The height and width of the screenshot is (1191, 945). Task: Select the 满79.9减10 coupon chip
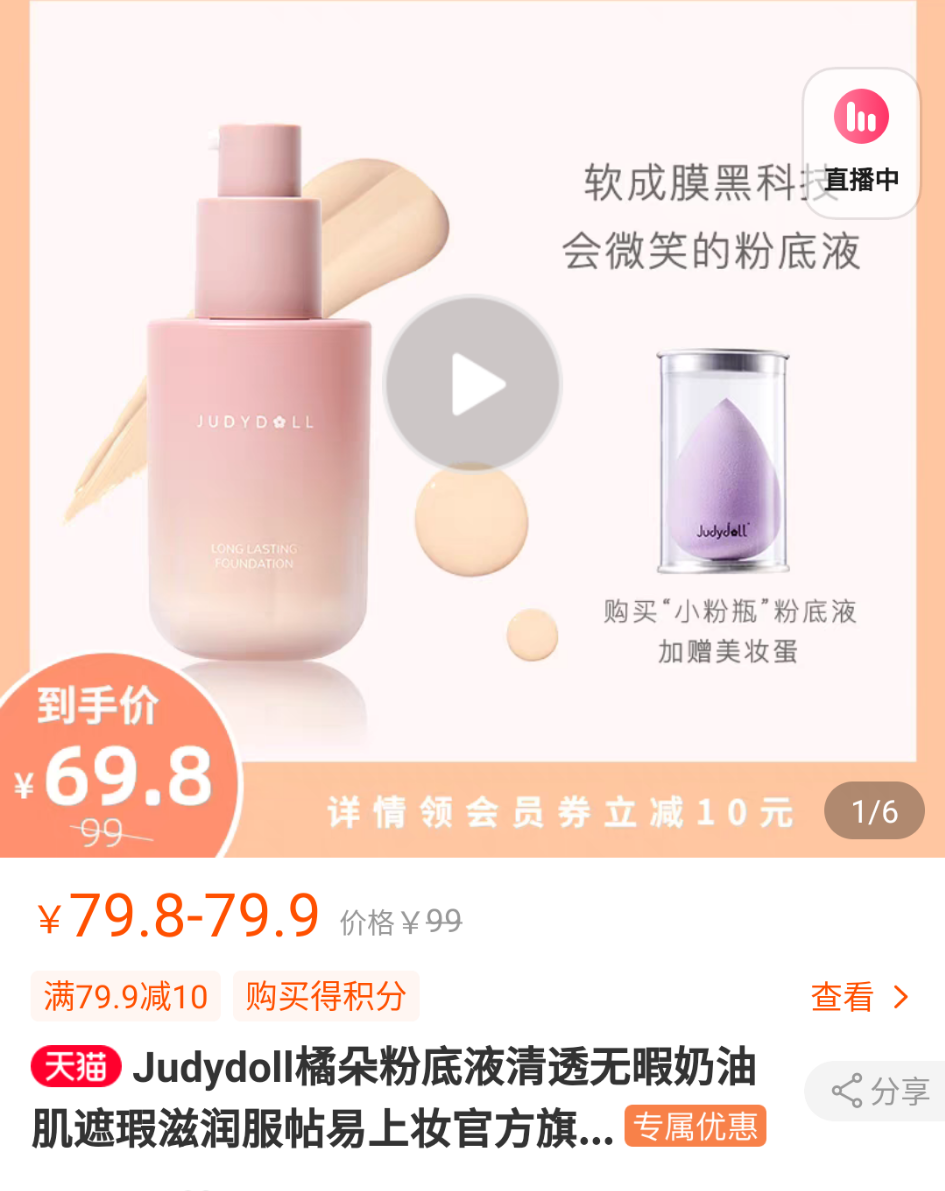click(126, 997)
